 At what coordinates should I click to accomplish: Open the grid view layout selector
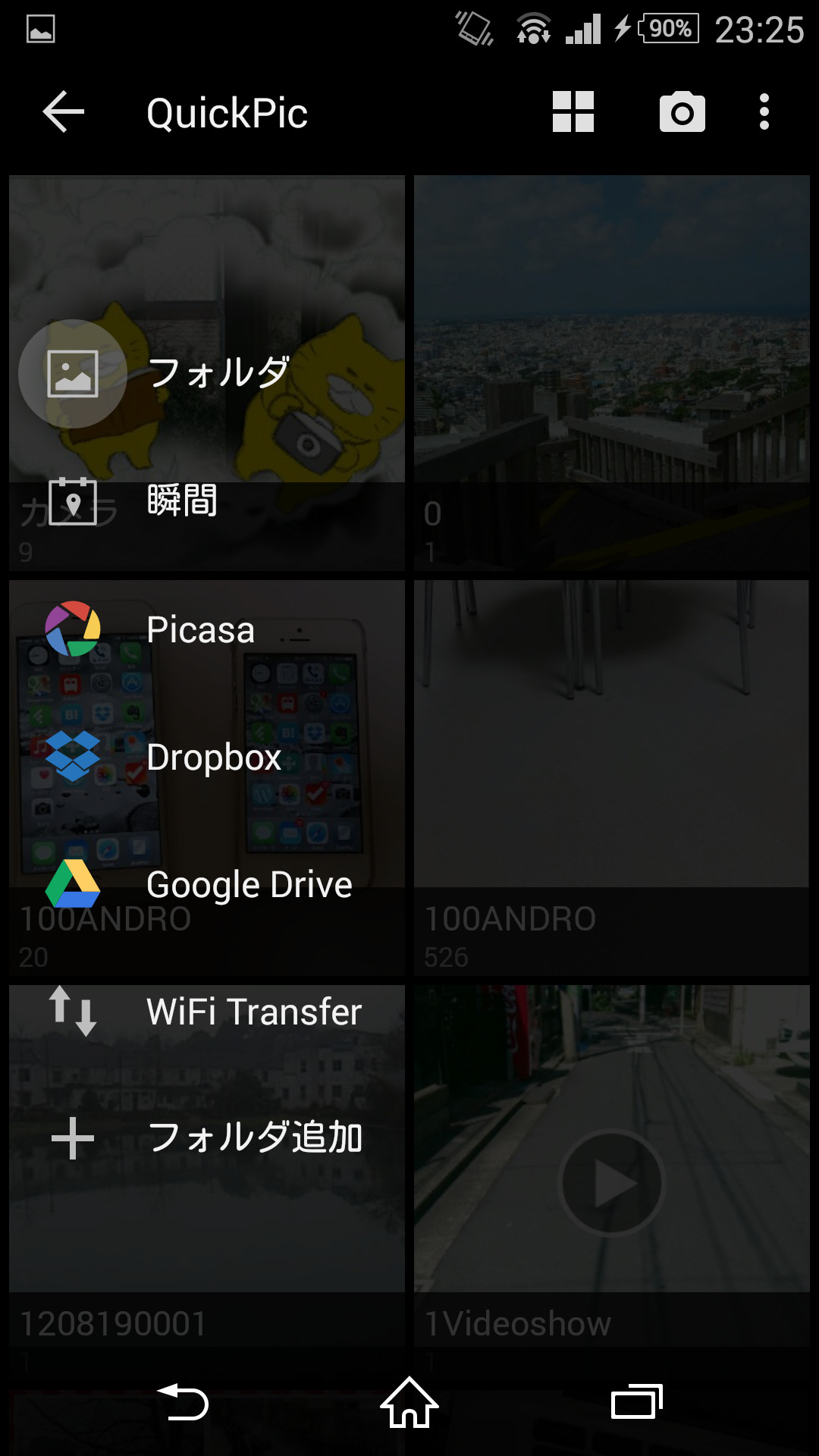coord(573,111)
